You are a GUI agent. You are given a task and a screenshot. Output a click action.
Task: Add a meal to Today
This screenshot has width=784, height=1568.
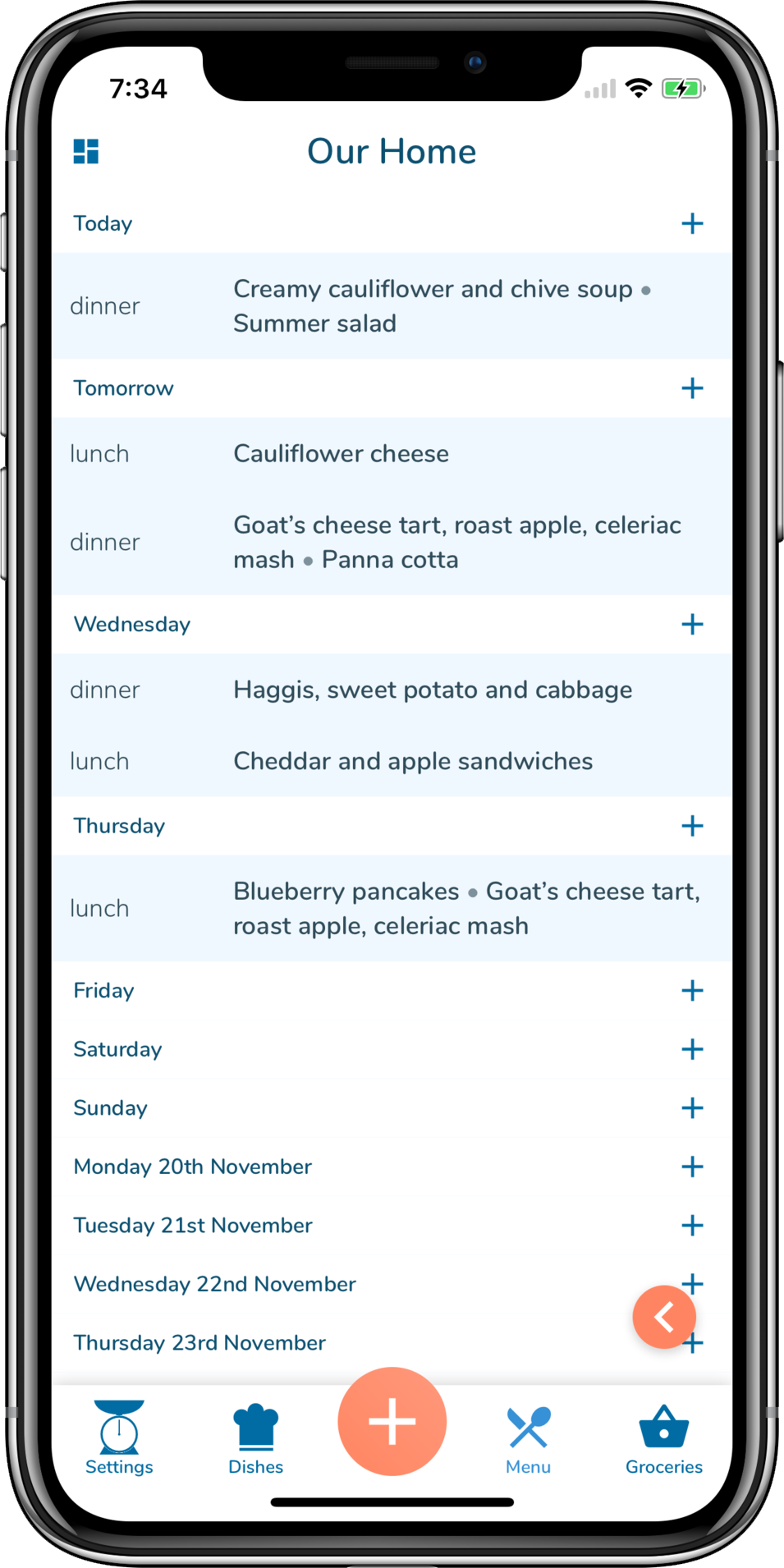692,223
